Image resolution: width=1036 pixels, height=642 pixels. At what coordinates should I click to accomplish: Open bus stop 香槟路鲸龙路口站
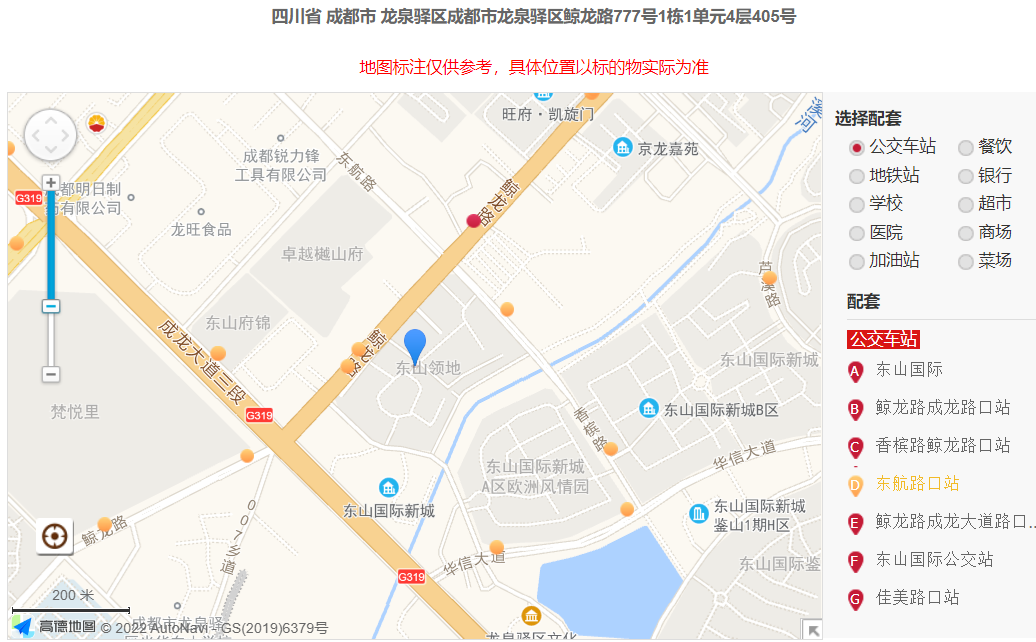(x=942, y=446)
